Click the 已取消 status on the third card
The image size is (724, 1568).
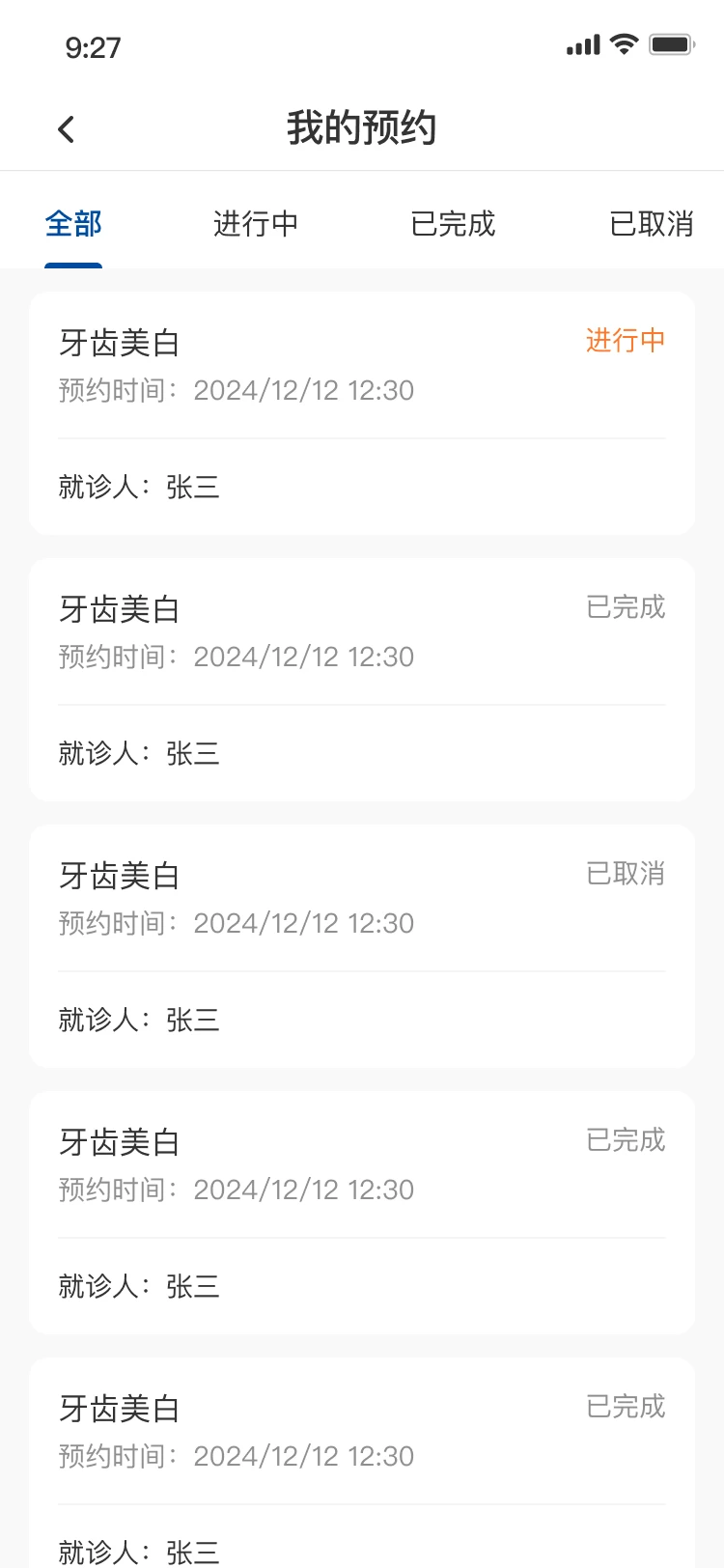pos(626,874)
